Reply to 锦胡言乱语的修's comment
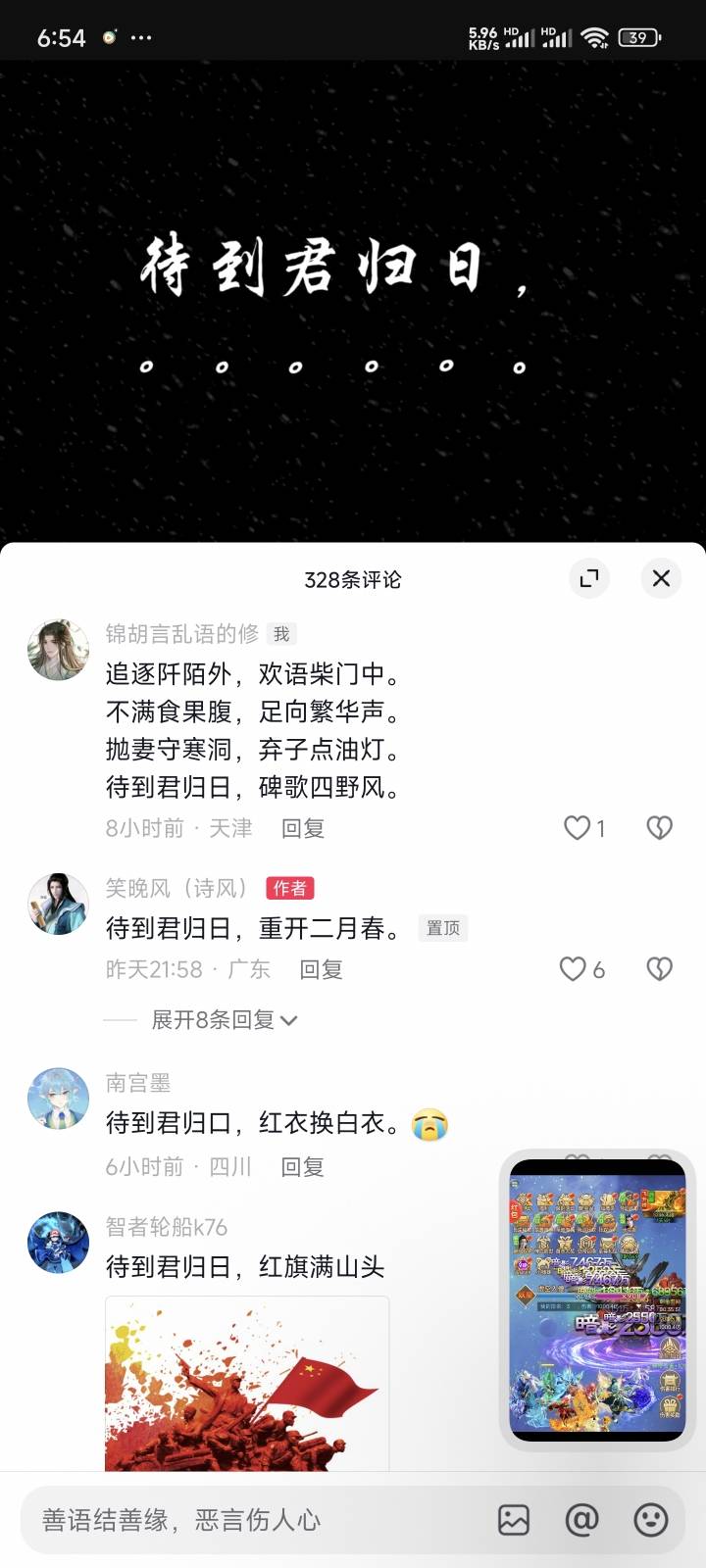Viewport: 706px width, 1568px height. point(302,828)
